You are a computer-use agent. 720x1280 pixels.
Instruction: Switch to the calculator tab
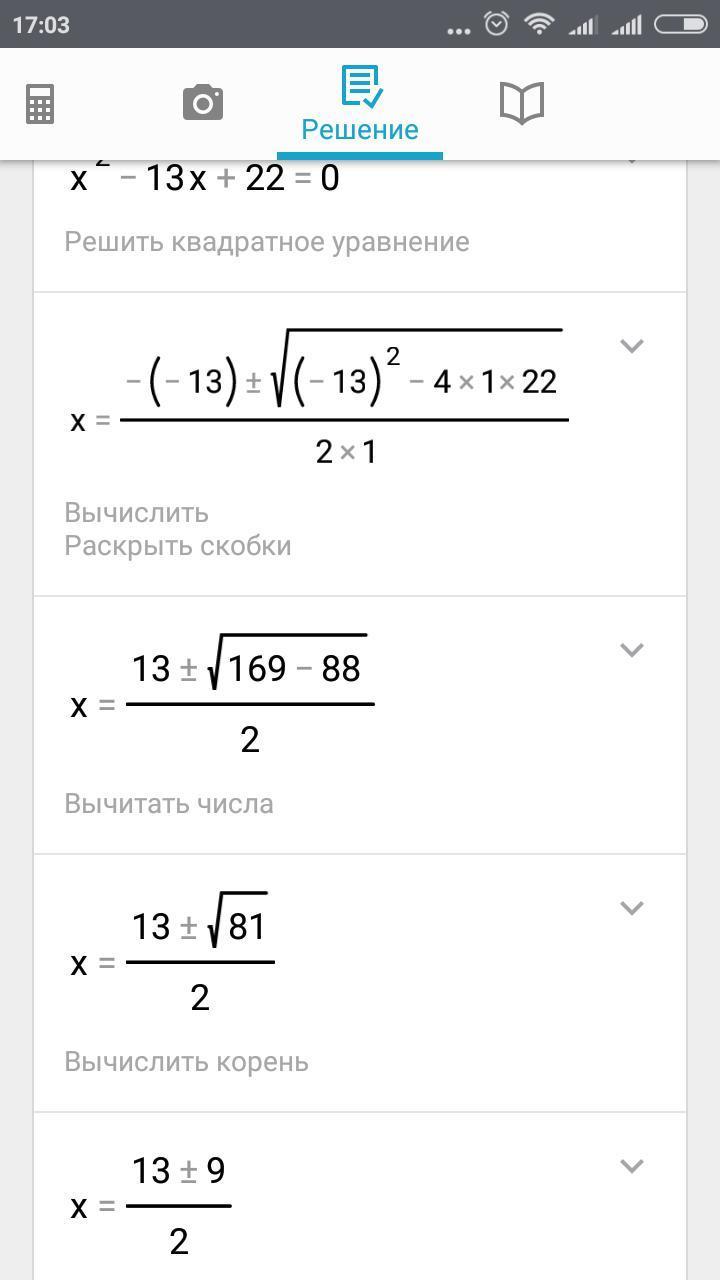40,103
